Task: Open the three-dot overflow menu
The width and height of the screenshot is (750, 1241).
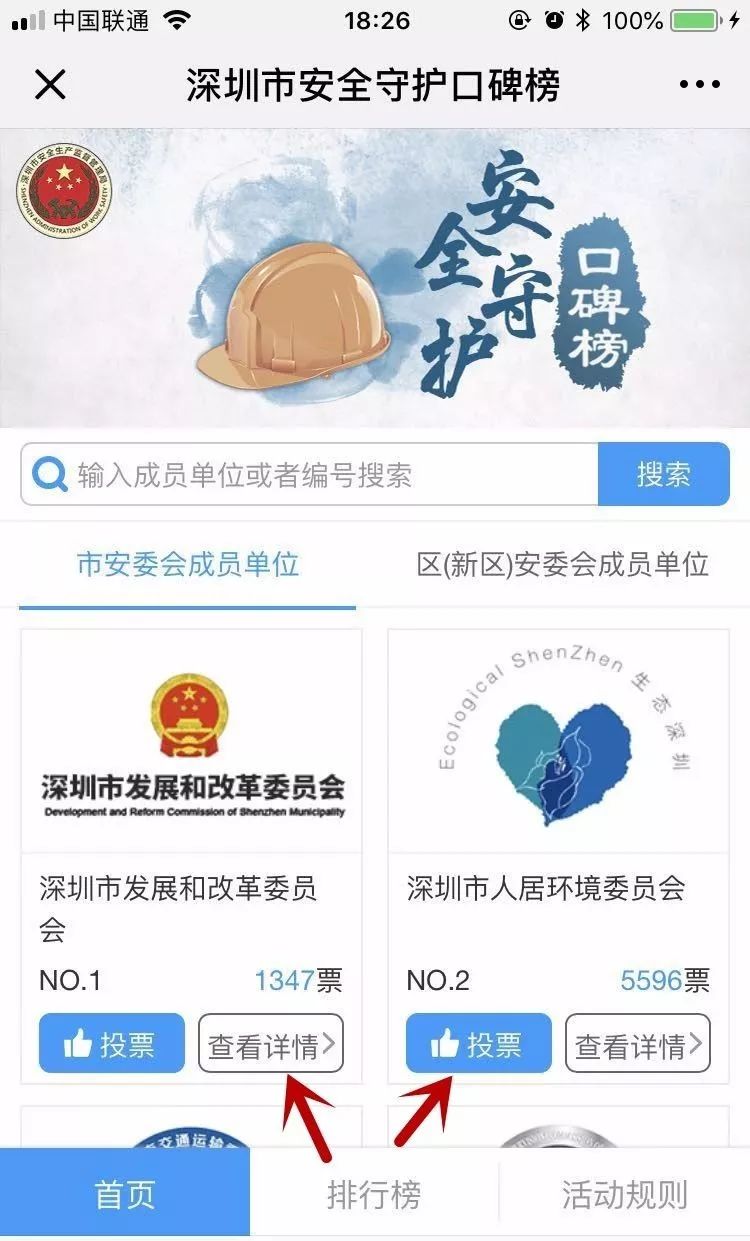Action: pyautogui.click(x=699, y=85)
